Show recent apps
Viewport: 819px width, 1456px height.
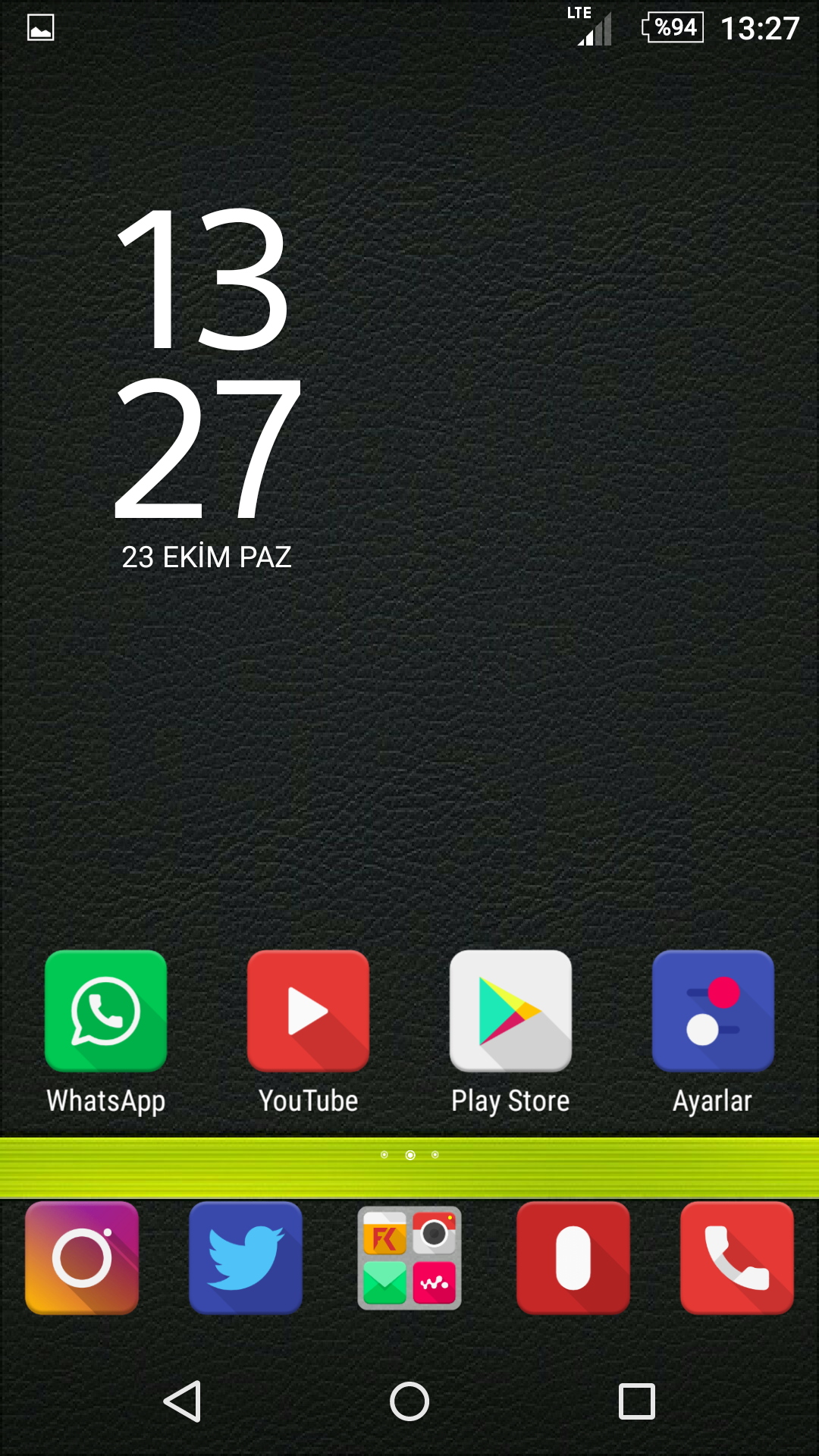pos(637,1401)
